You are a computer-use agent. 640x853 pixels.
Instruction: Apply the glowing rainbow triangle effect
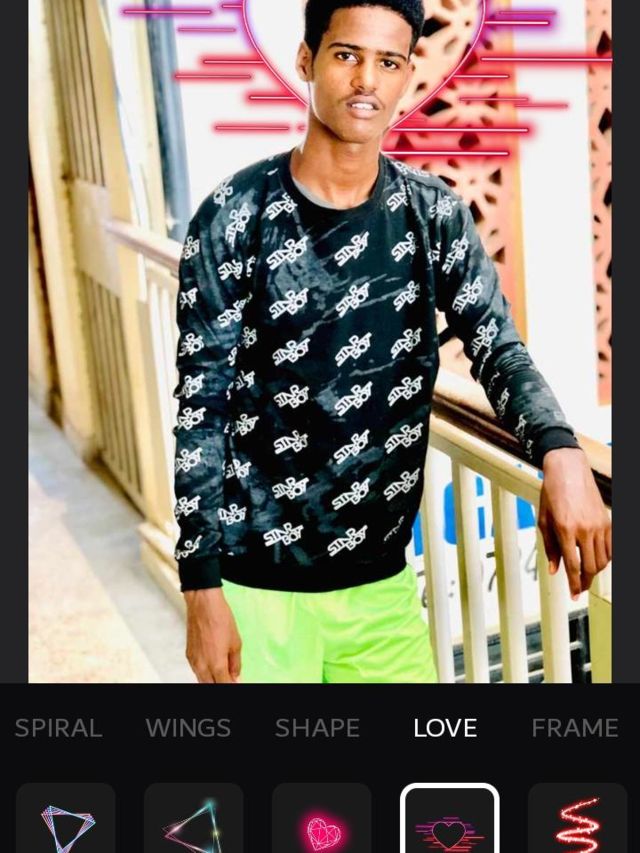(194, 822)
